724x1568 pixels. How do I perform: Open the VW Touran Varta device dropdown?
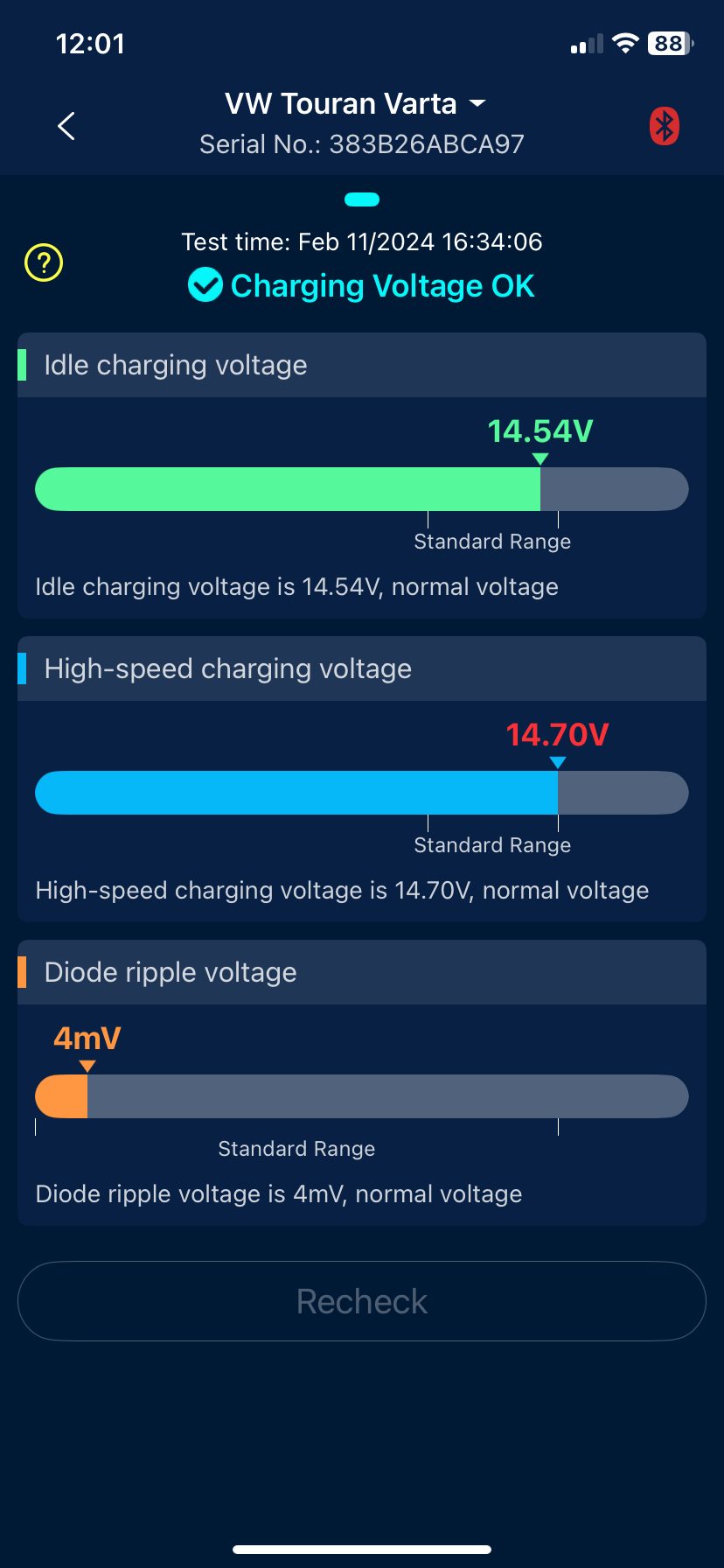point(355,104)
